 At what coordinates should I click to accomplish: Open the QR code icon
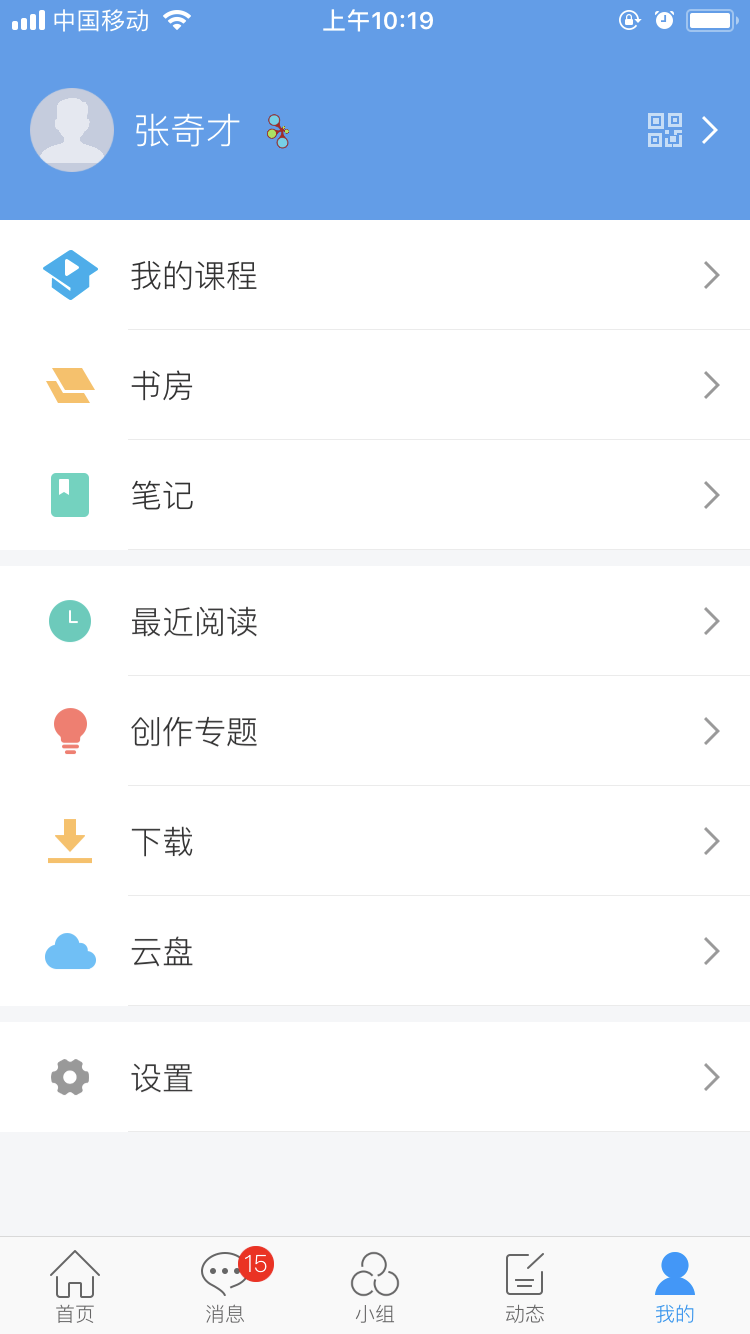point(664,130)
